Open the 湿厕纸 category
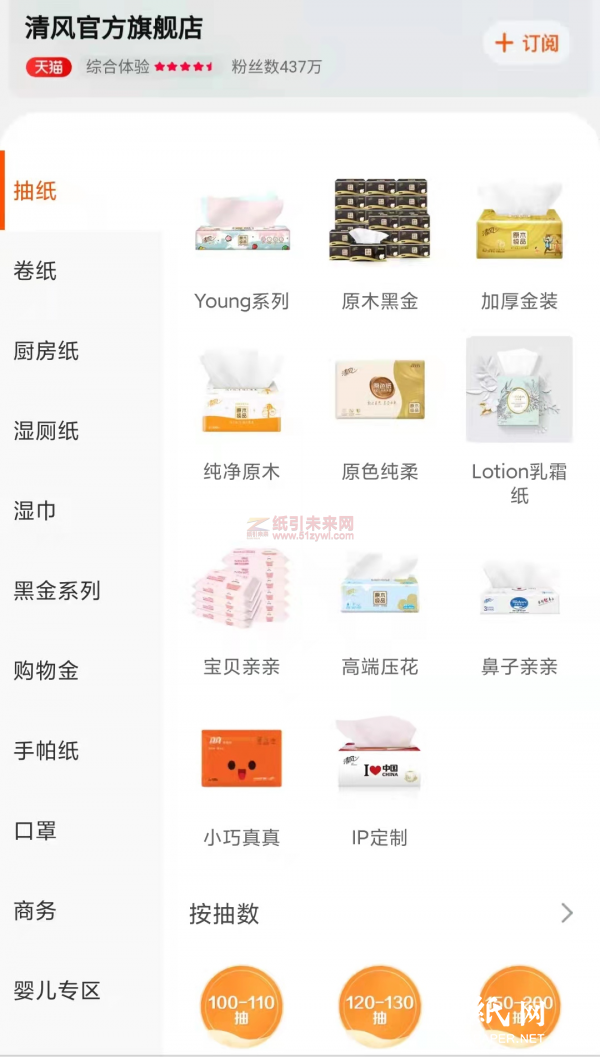Screen dimensions: 600x1057 pos(46,431)
